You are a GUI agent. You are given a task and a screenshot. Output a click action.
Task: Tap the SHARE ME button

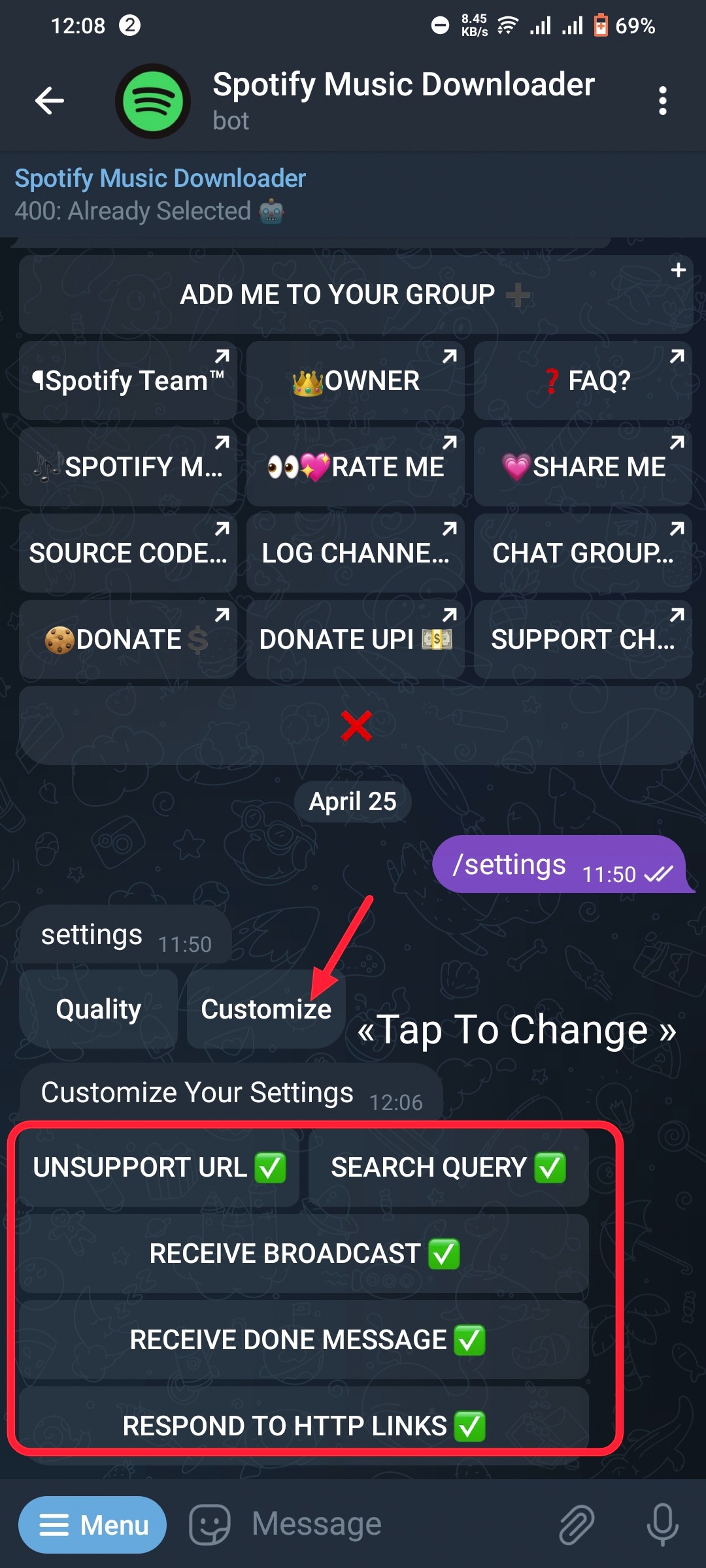click(x=582, y=467)
